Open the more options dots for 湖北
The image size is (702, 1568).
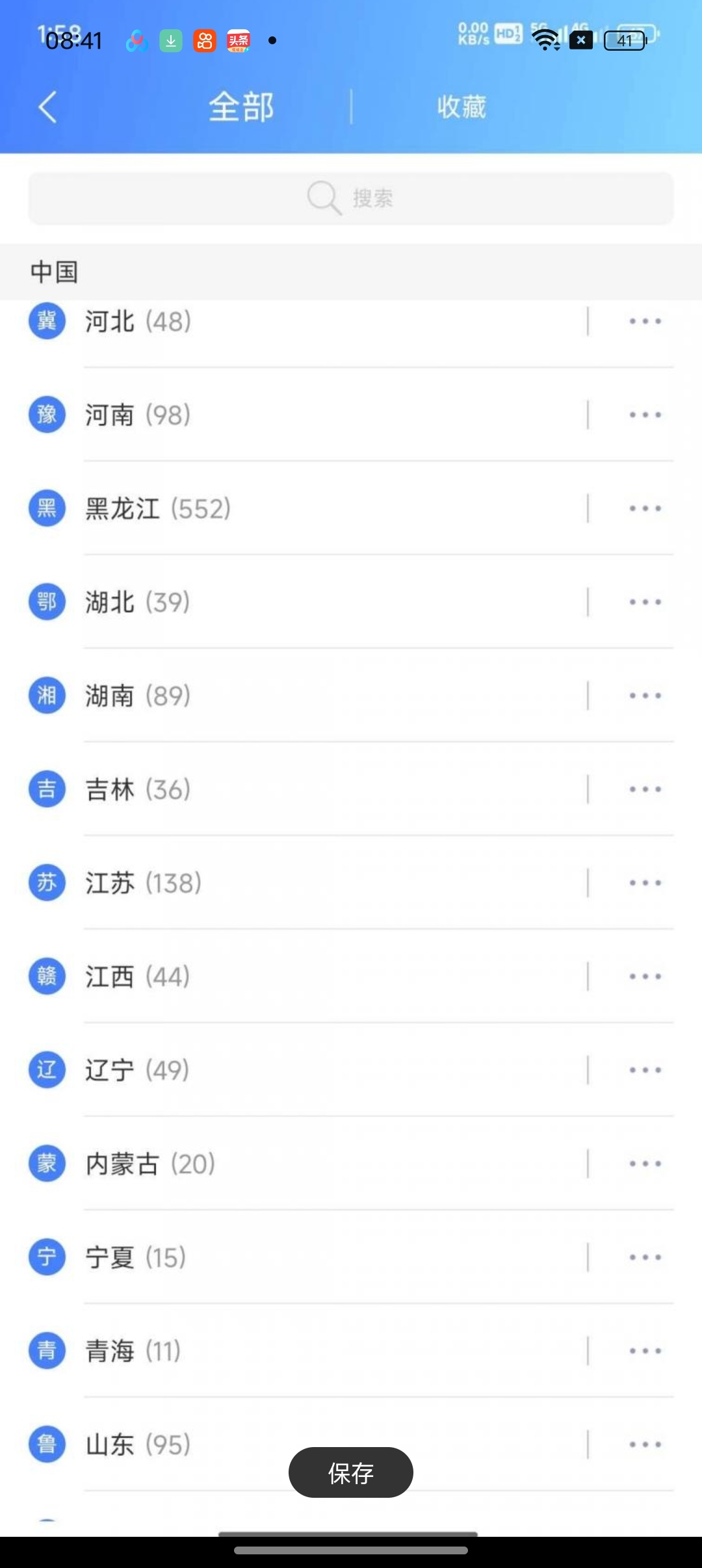pos(645,602)
